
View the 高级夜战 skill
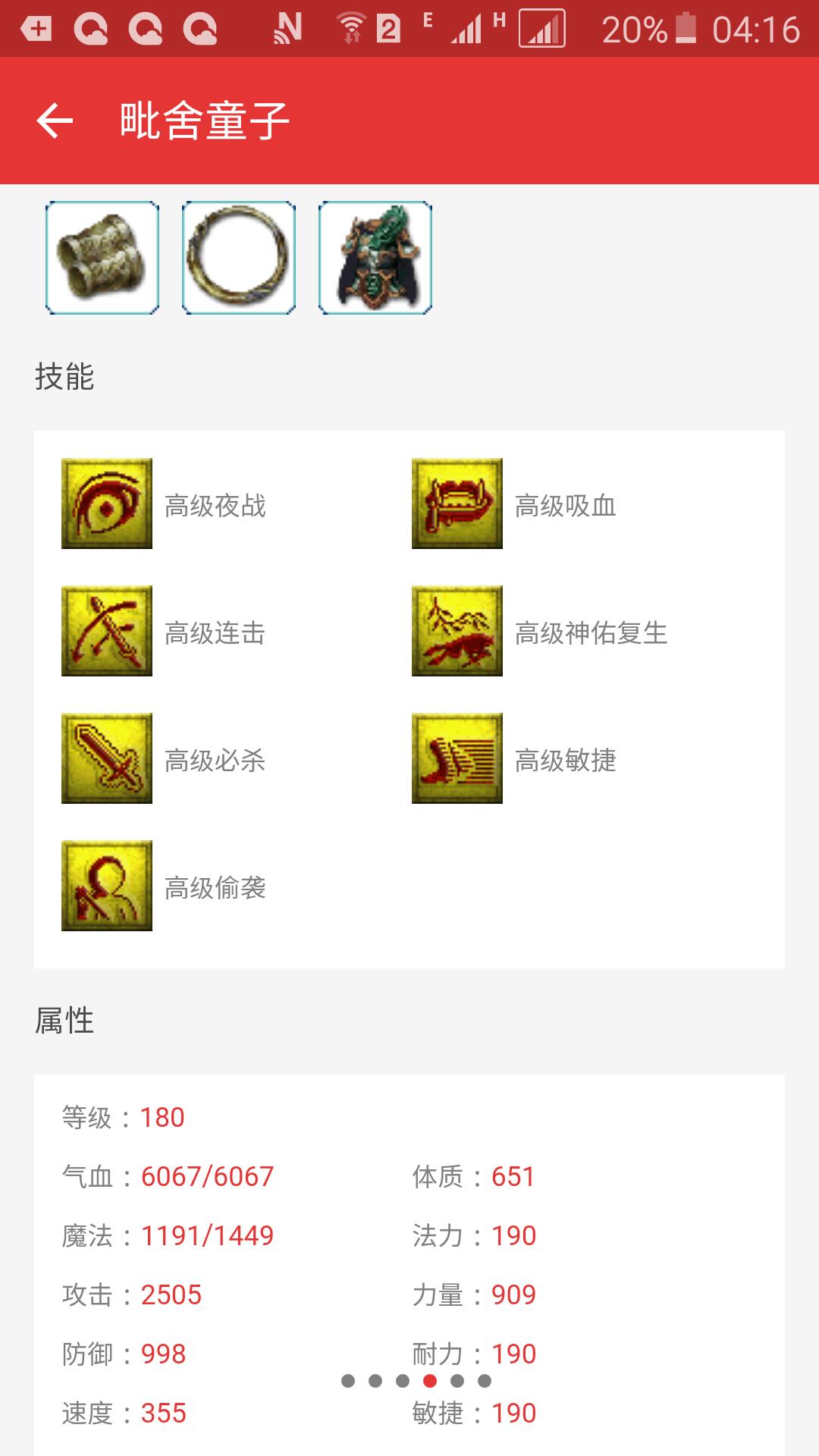coord(107,504)
